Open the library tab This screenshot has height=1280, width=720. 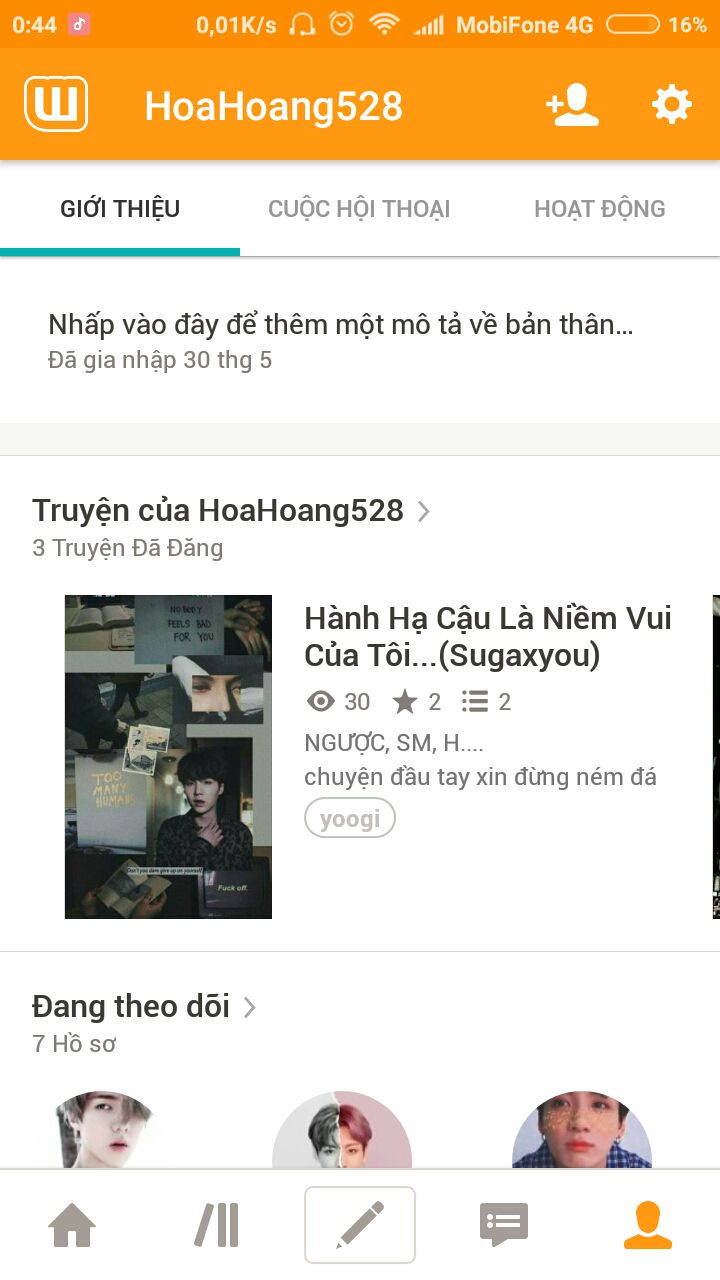point(216,1225)
